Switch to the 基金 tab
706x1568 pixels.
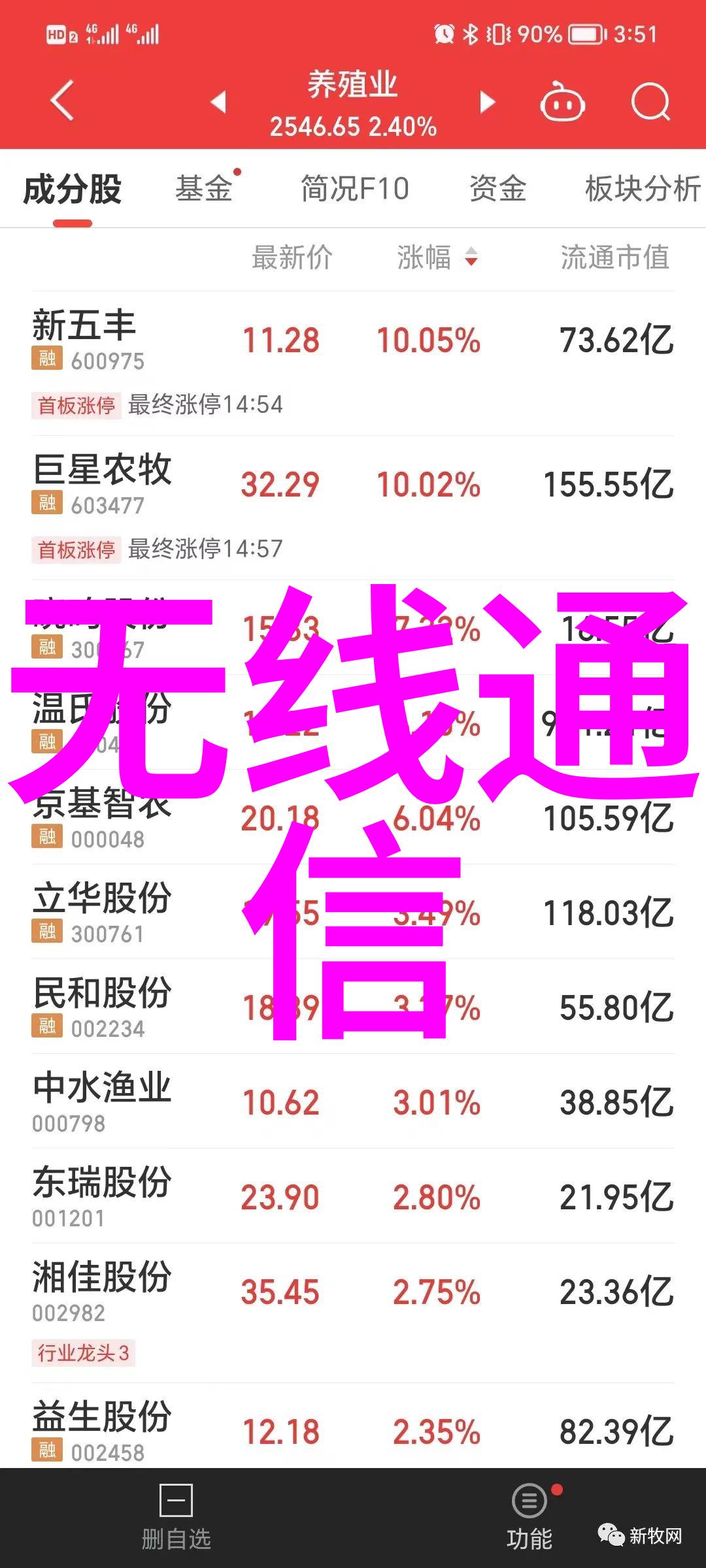204,189
